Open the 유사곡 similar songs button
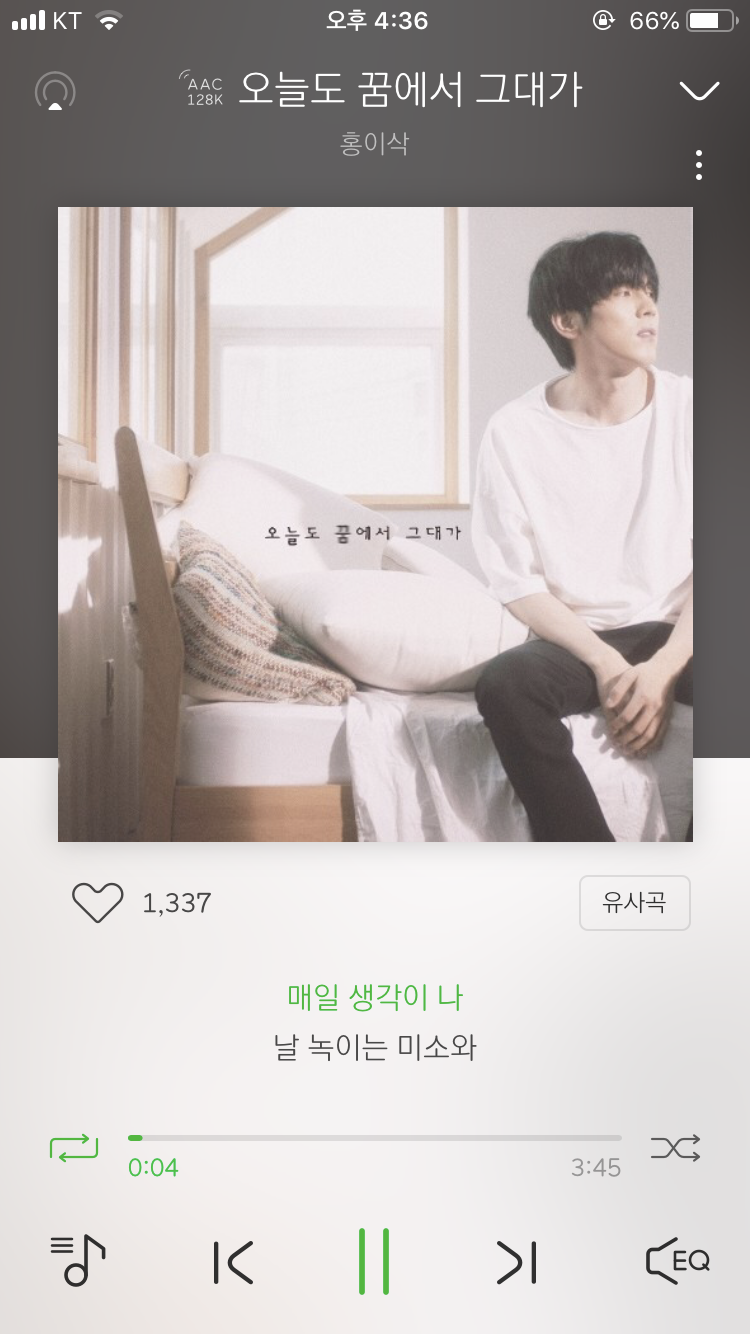Screen dimensions: 750x1334 tap(634, 903)
